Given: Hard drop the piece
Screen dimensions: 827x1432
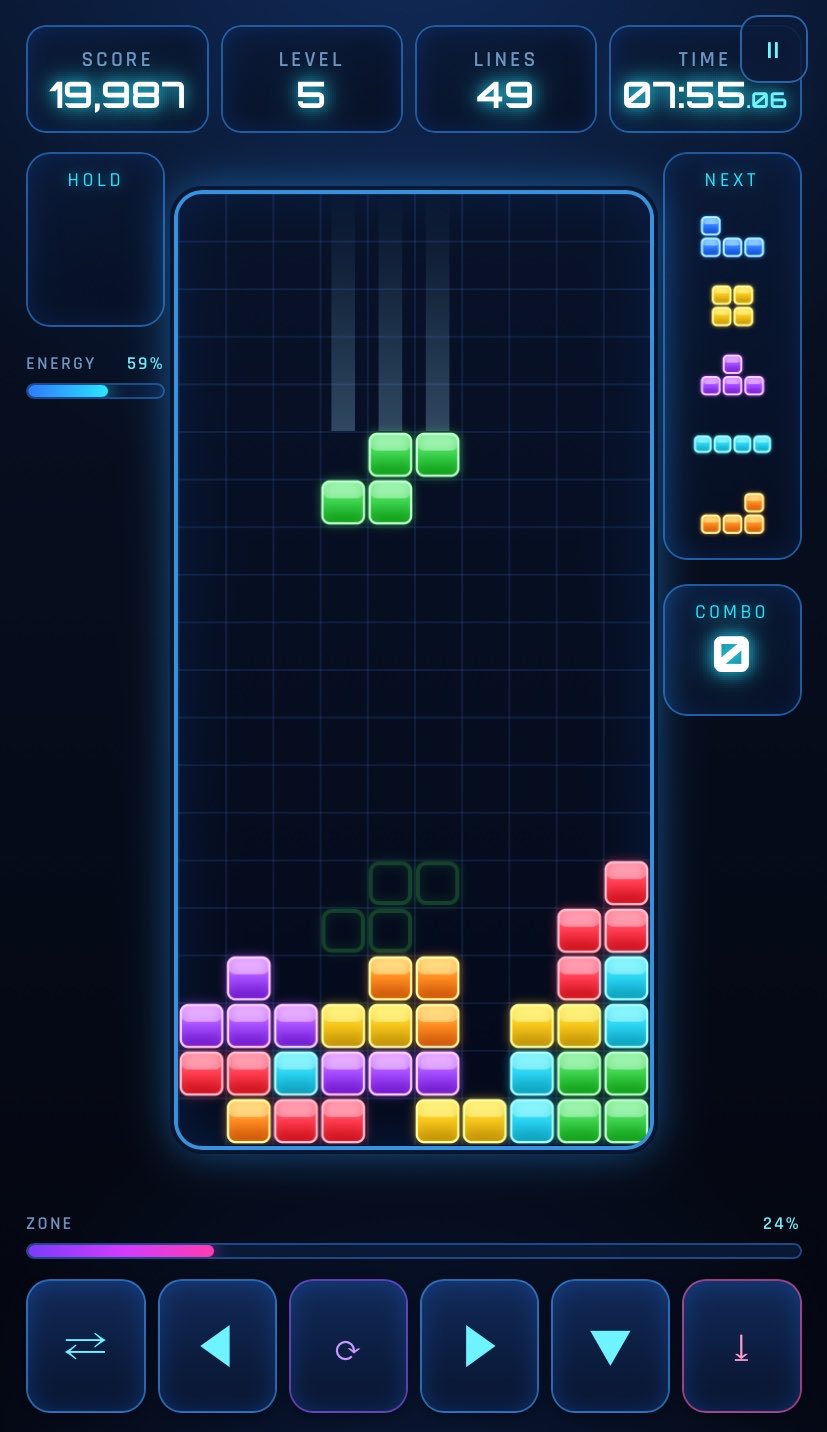Looking at the screenshot, I should [741, 1345].
